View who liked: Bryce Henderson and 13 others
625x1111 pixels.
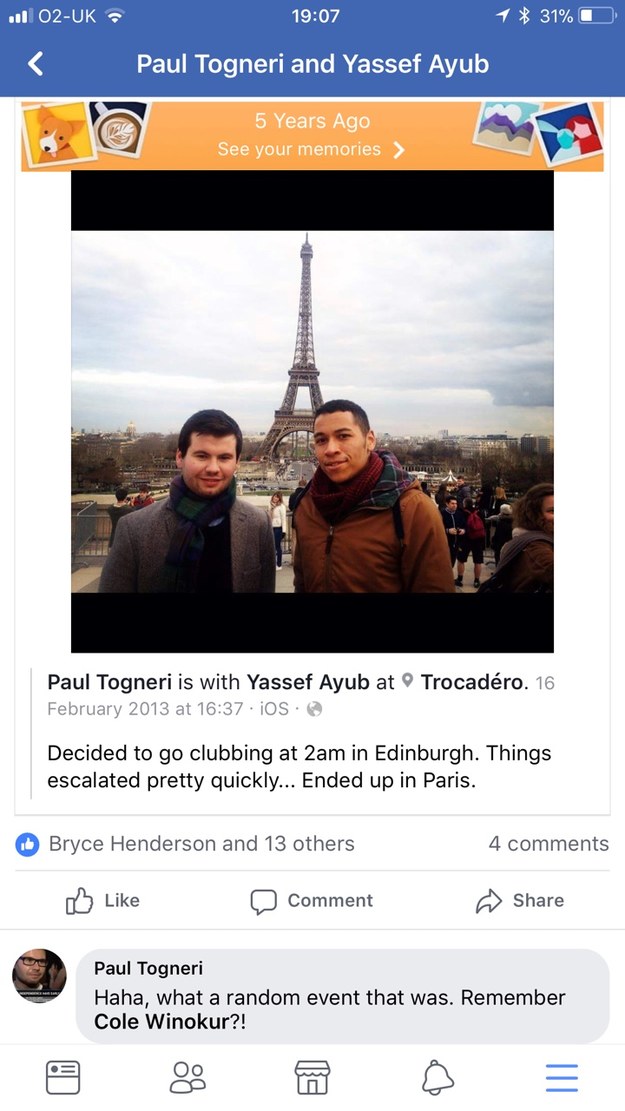[x=201, y=844]
